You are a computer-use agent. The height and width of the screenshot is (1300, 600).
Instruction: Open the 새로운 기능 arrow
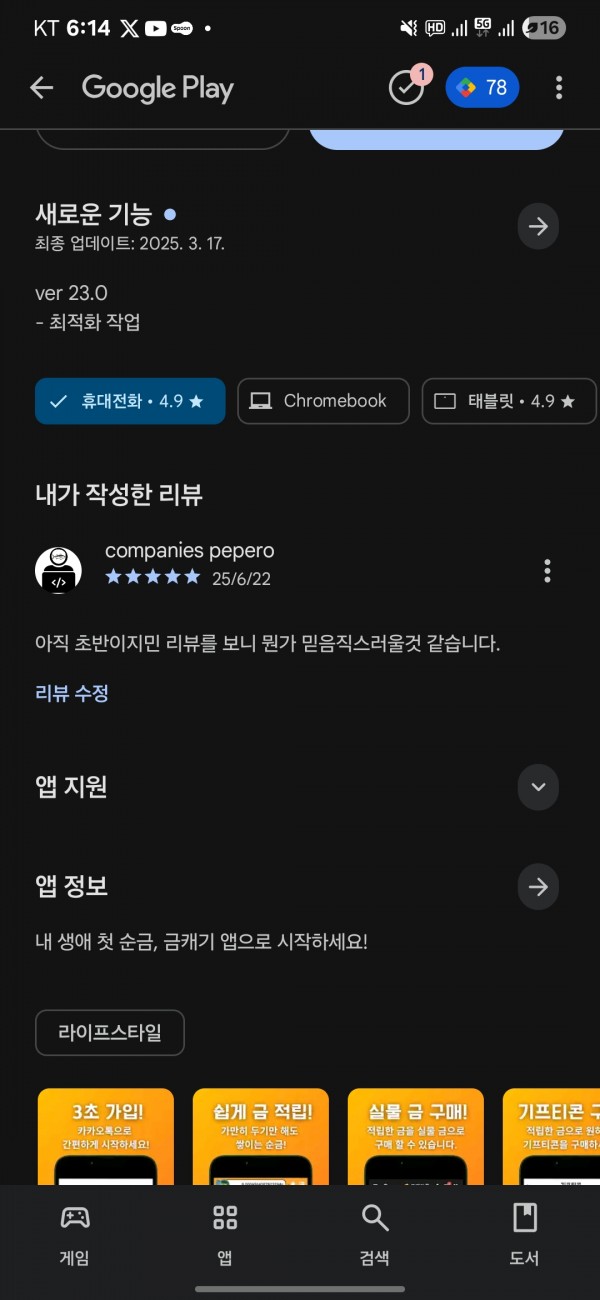tap(538, 227)
